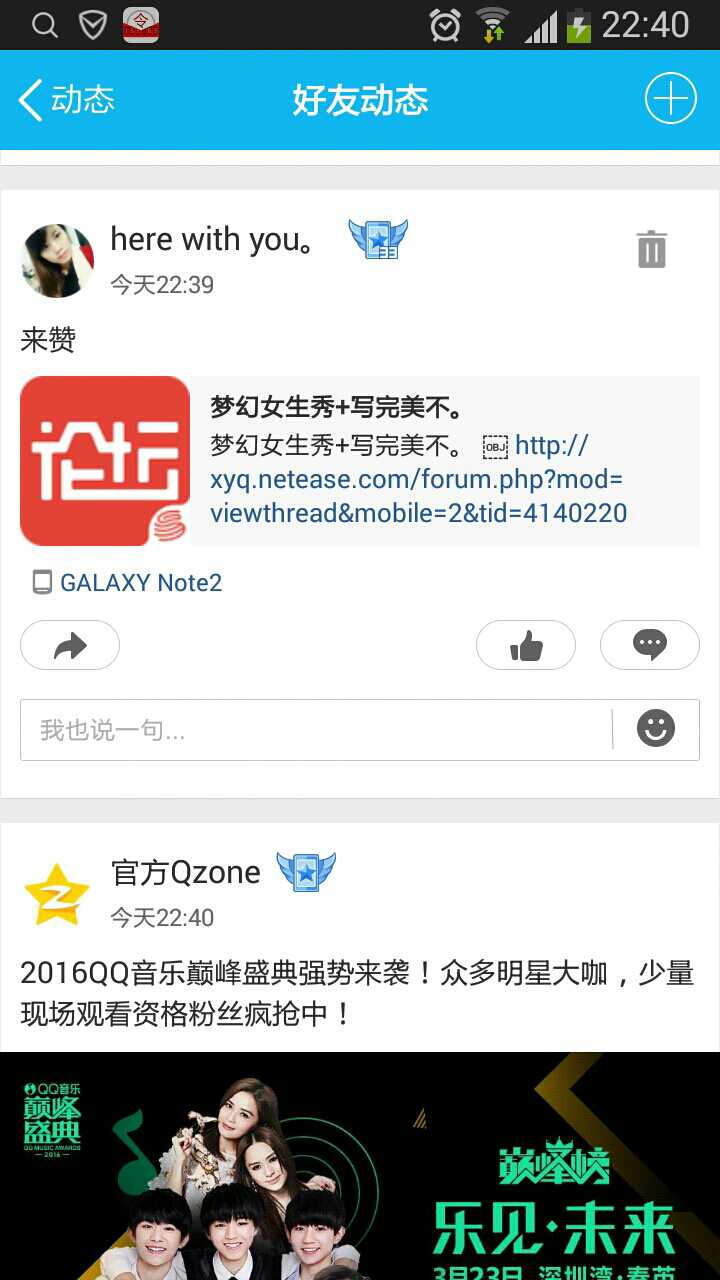This screenshot has width=720, height=1280.
Task: Go back to 动态
Action: pyautogui.click(x=66, y=100)
